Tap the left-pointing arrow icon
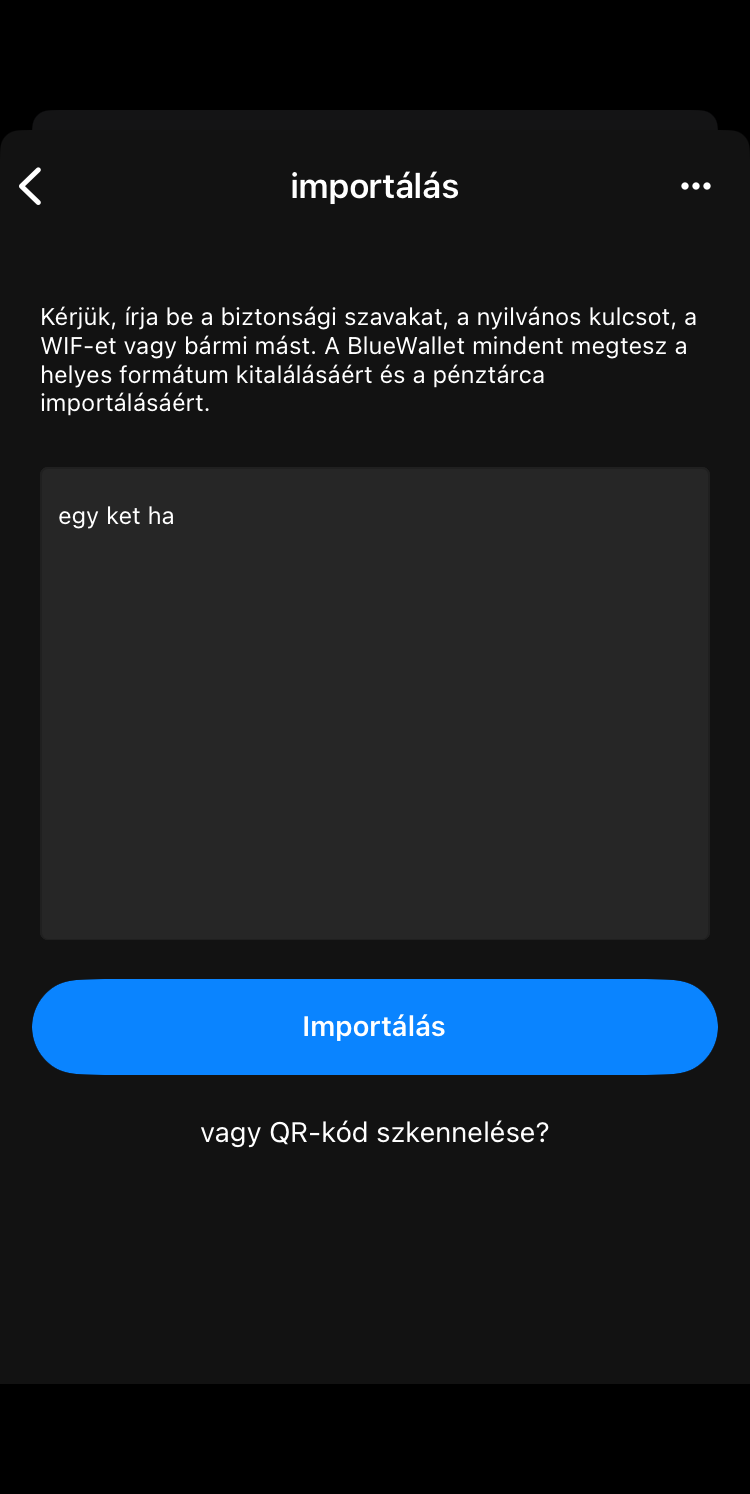This screenshot has width=750, height=1494. [31, 186]
